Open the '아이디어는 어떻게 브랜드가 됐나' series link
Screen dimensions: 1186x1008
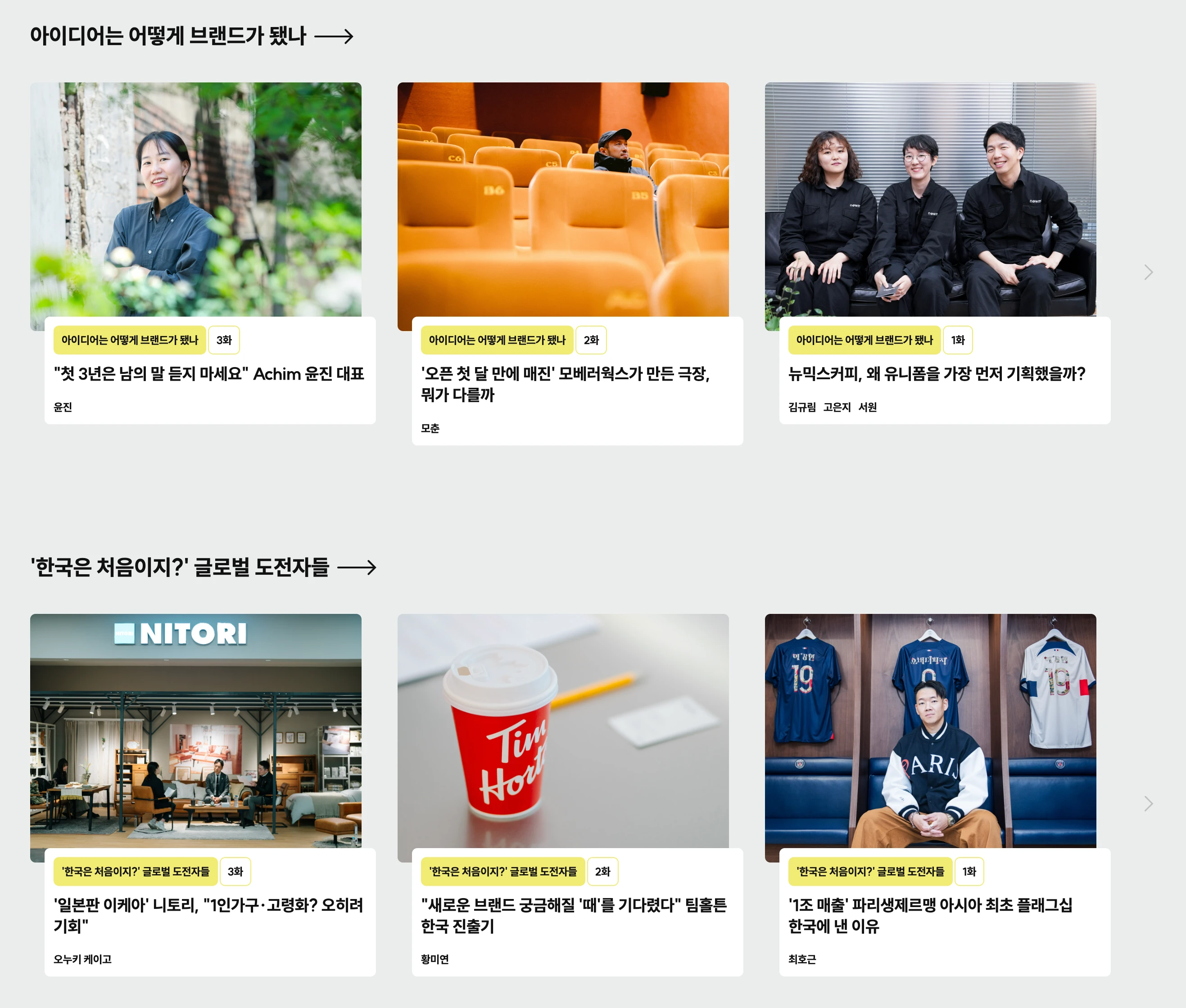[191, 36]
